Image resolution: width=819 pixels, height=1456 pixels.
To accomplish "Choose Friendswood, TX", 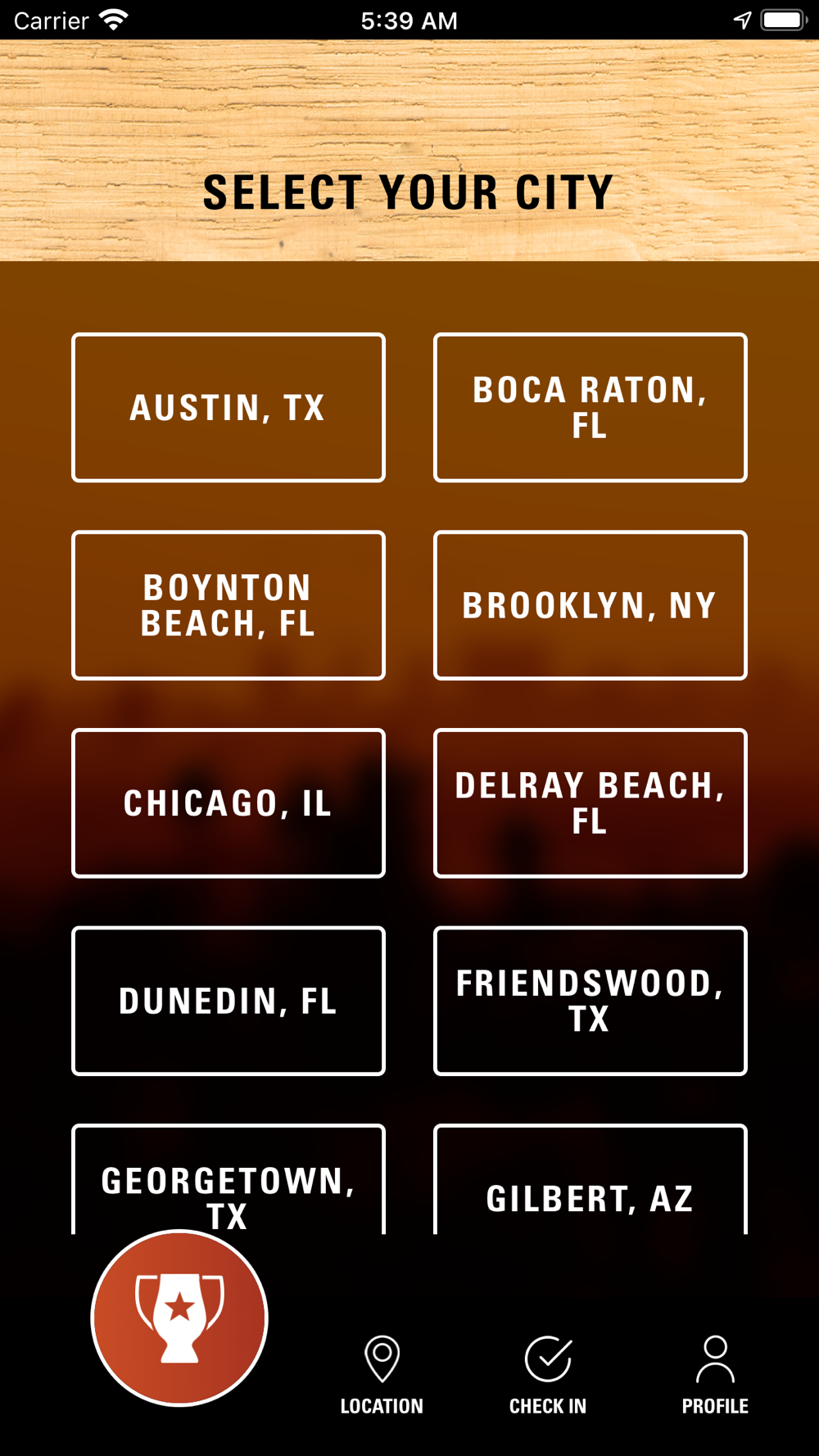I will tap(590, 1001).
